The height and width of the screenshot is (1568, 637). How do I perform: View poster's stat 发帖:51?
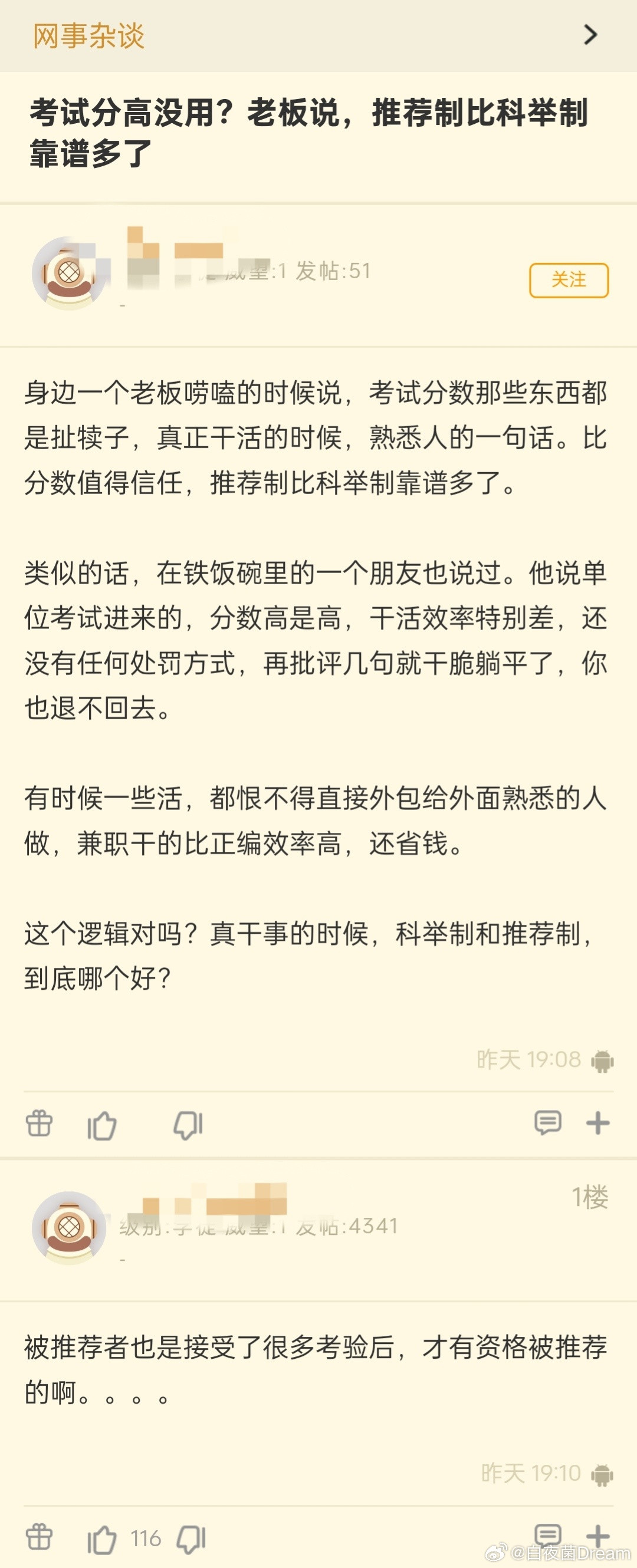click(x=334, y=272)
